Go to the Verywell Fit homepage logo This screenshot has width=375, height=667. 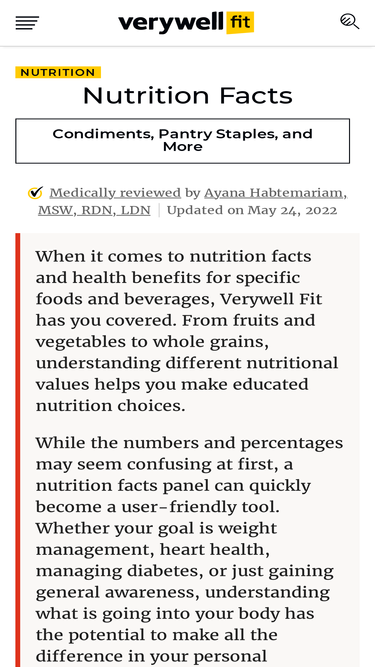[186, 23]
